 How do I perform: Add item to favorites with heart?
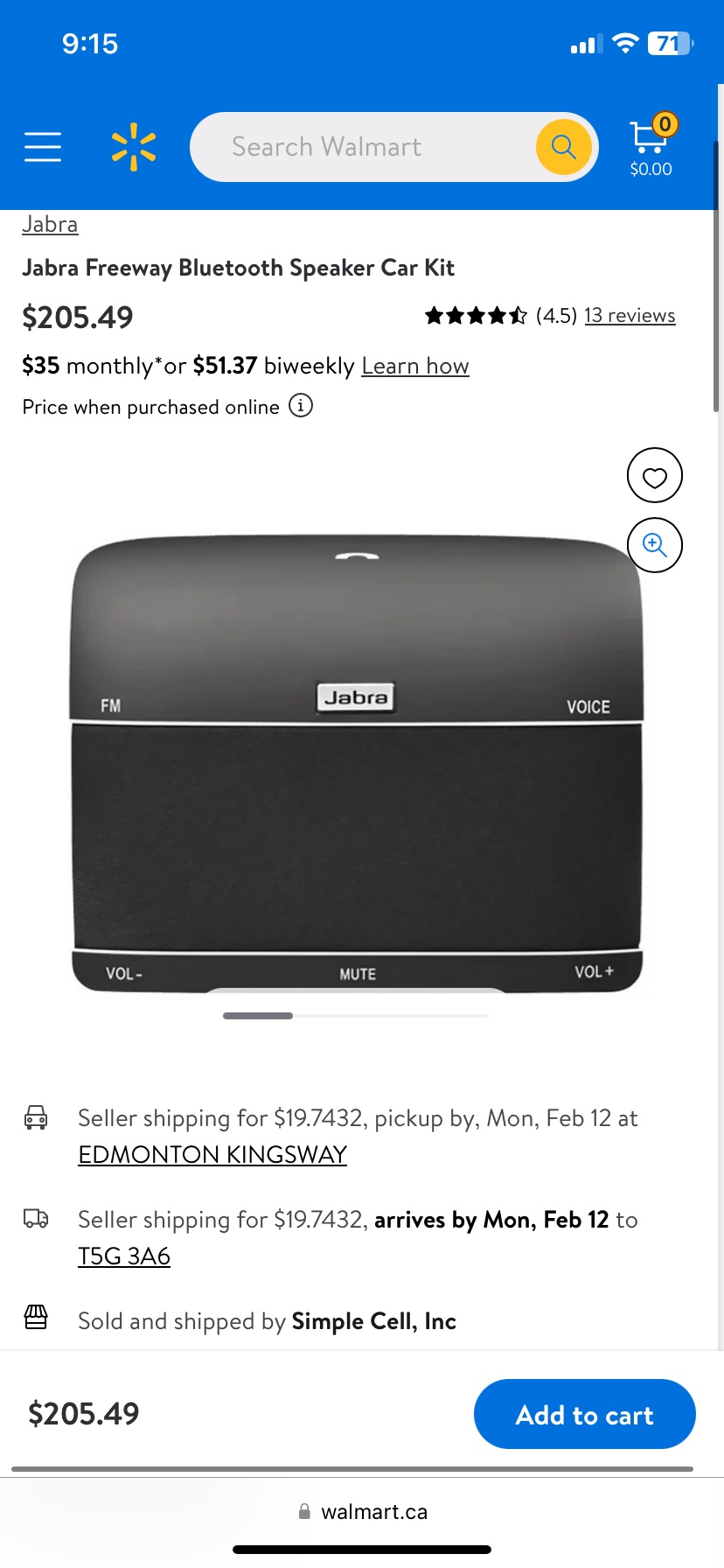[x=654, y=476]
